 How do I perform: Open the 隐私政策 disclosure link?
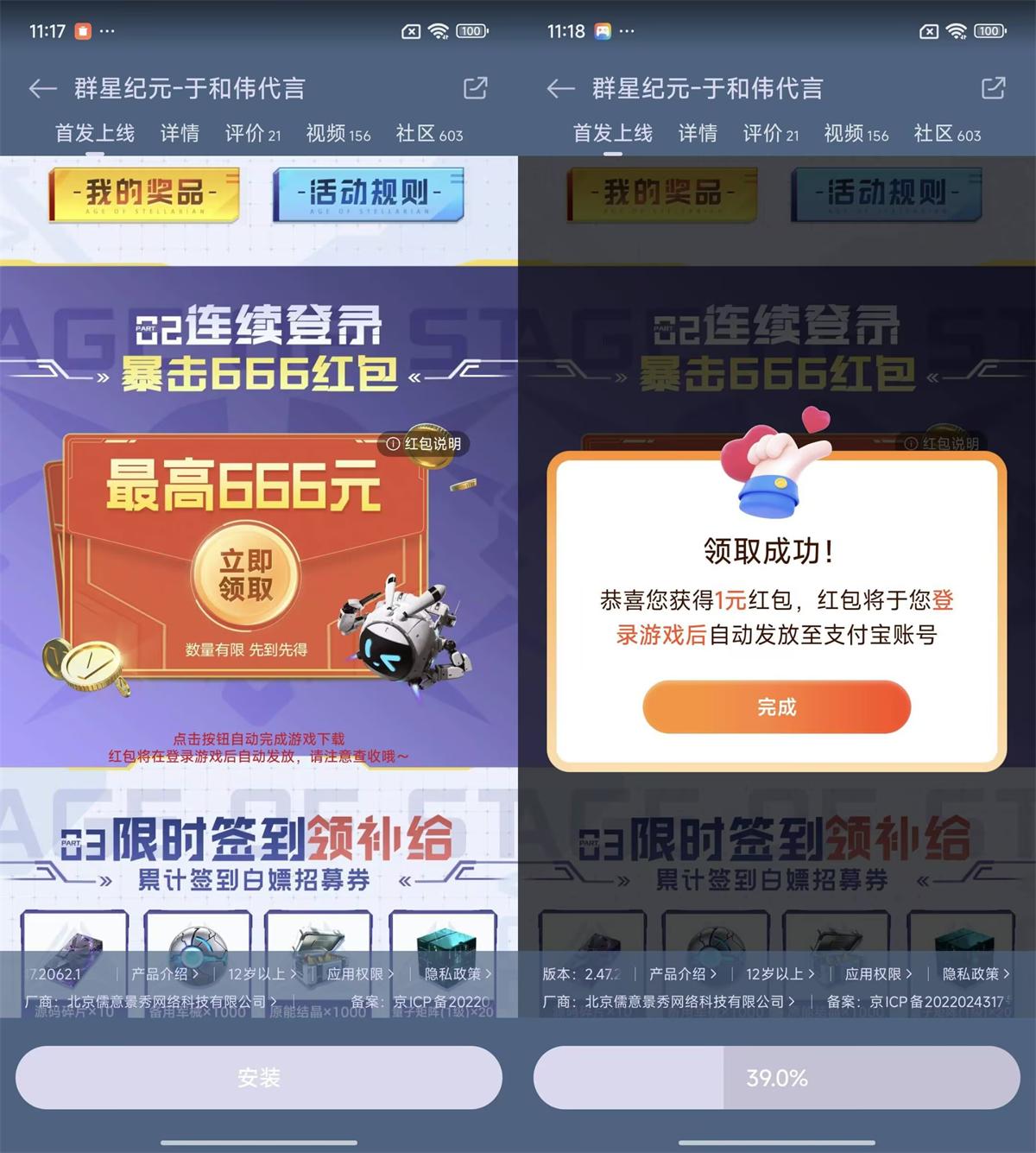coord(458,972)
